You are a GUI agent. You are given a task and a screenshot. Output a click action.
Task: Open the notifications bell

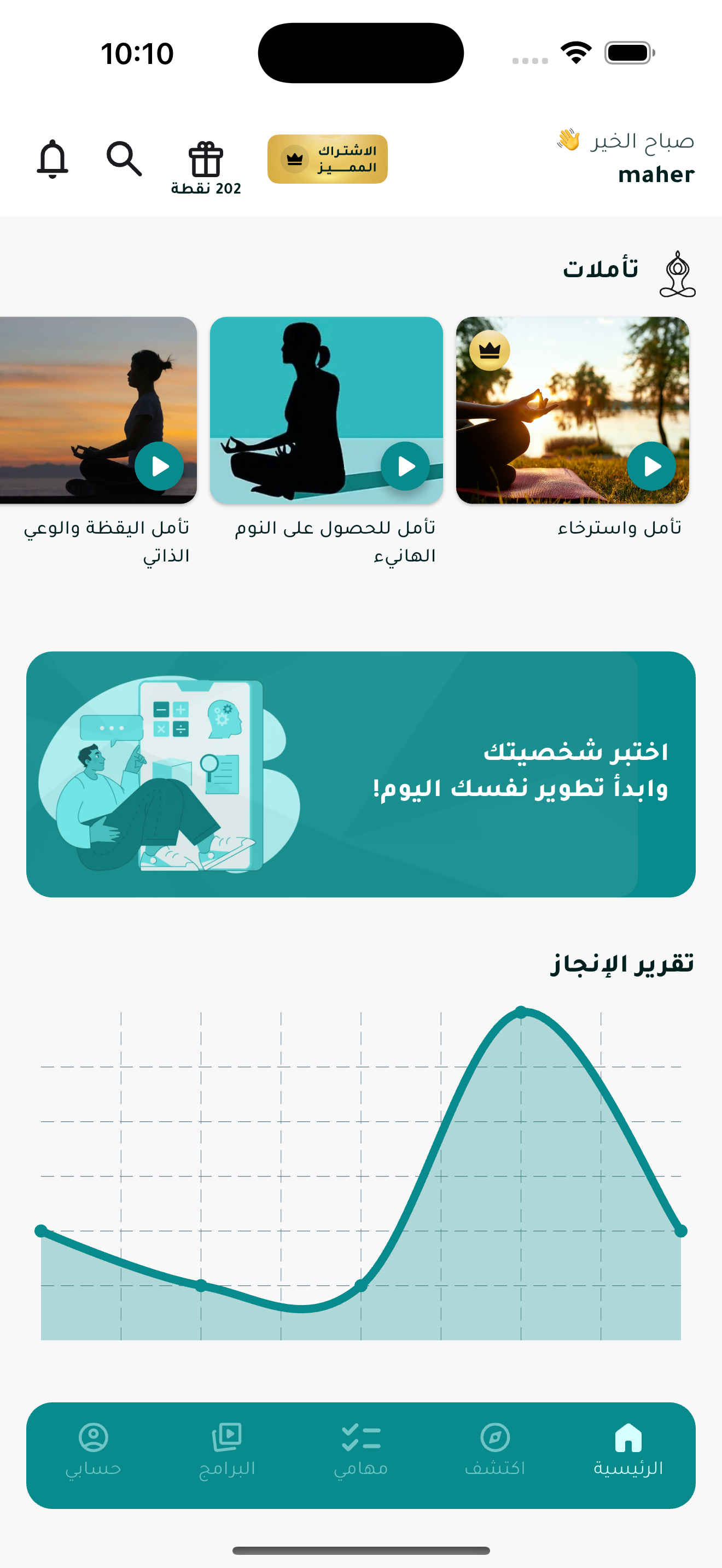point(53,159)
